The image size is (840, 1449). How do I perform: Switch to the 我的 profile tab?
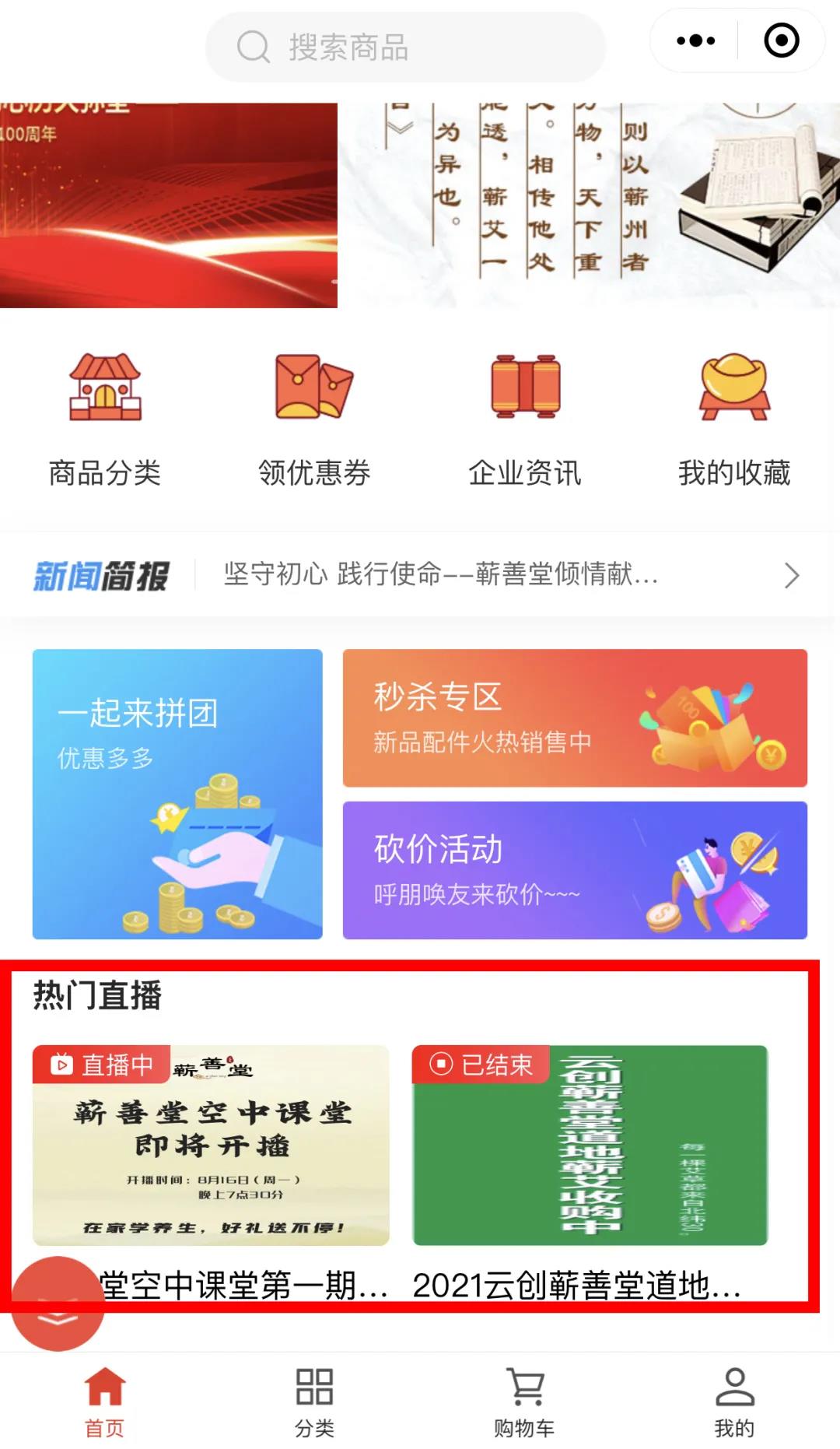[734, 1401]
